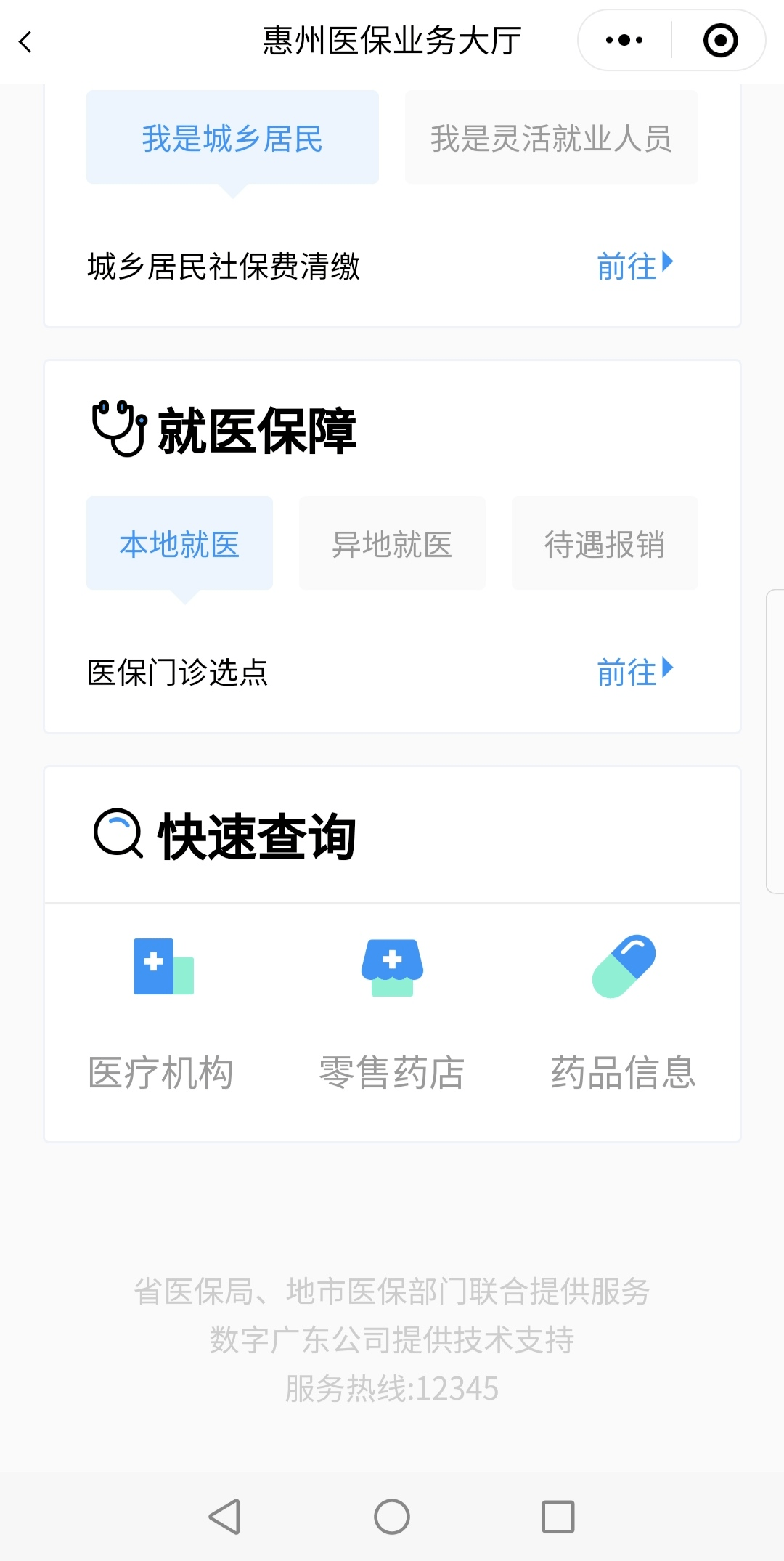The height and width of the screenshot is (1561, 784).
Task: Switch to the 待遇报销 tab
Action: (604, 543)
